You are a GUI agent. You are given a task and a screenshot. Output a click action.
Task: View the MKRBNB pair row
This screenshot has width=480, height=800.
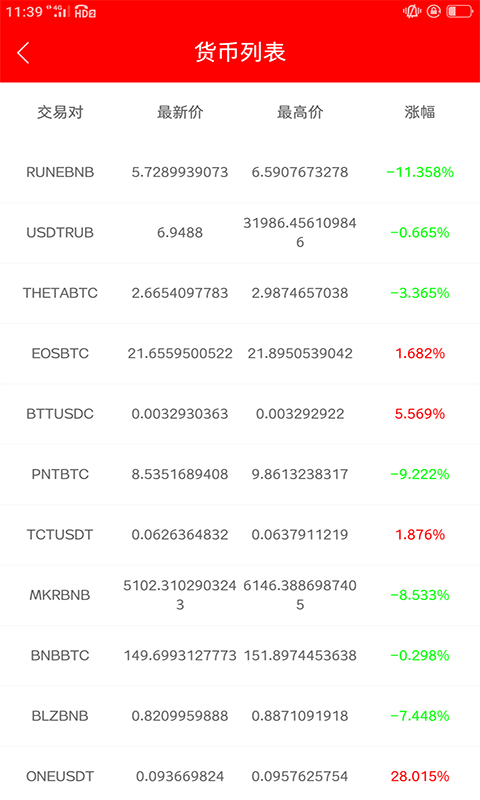click(x=240, y=595)
